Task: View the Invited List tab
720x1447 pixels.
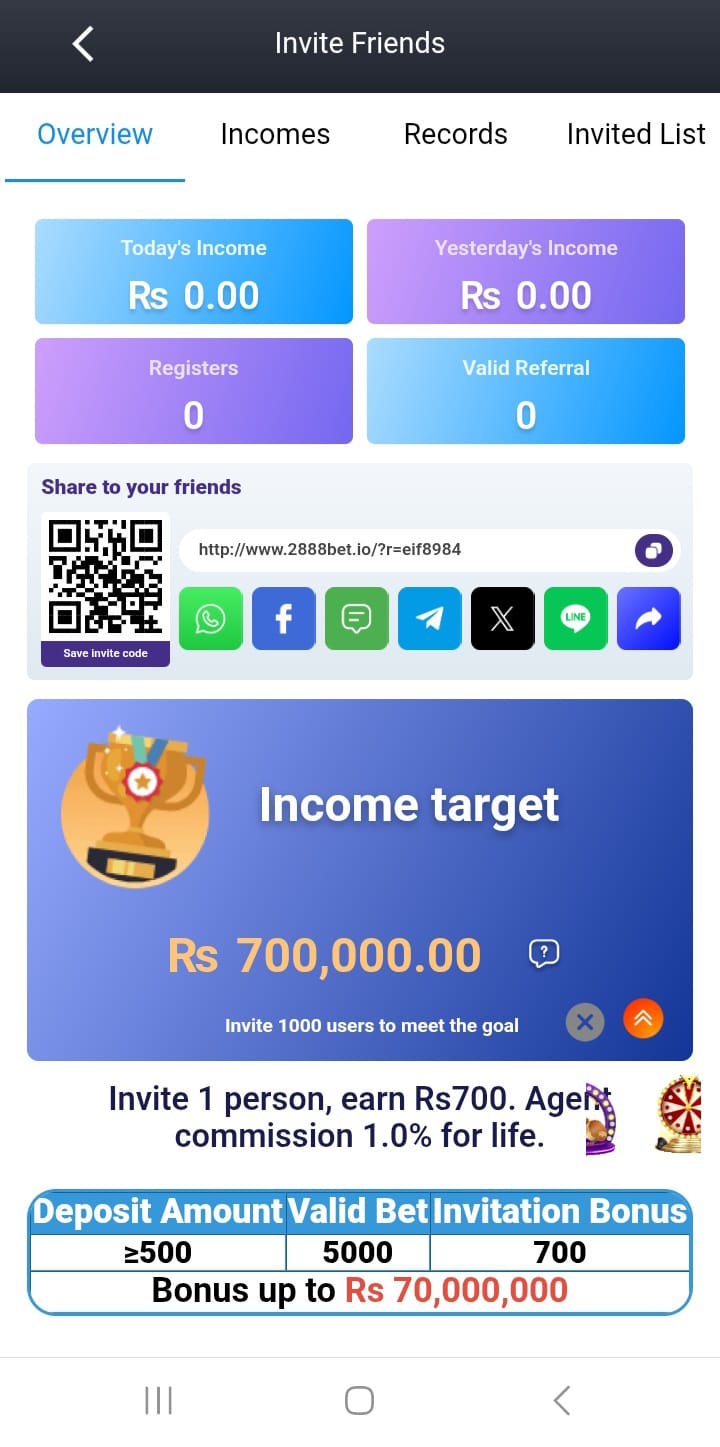Action: [636, 134]
